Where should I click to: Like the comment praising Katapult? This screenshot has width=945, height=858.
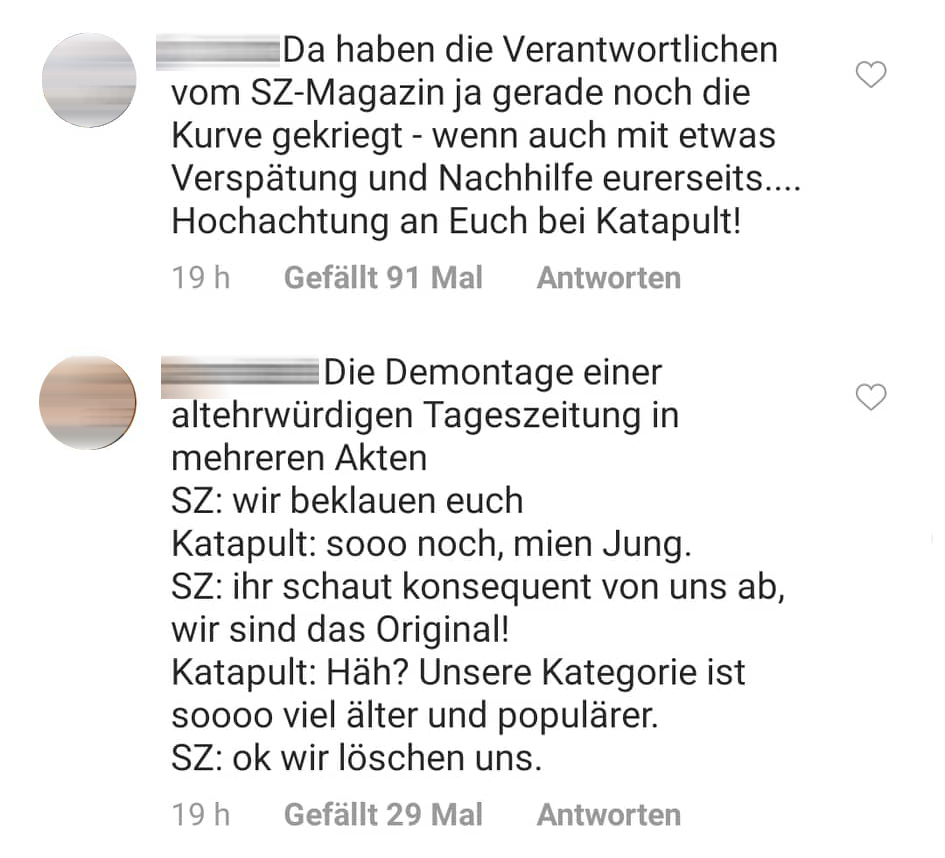872,75
